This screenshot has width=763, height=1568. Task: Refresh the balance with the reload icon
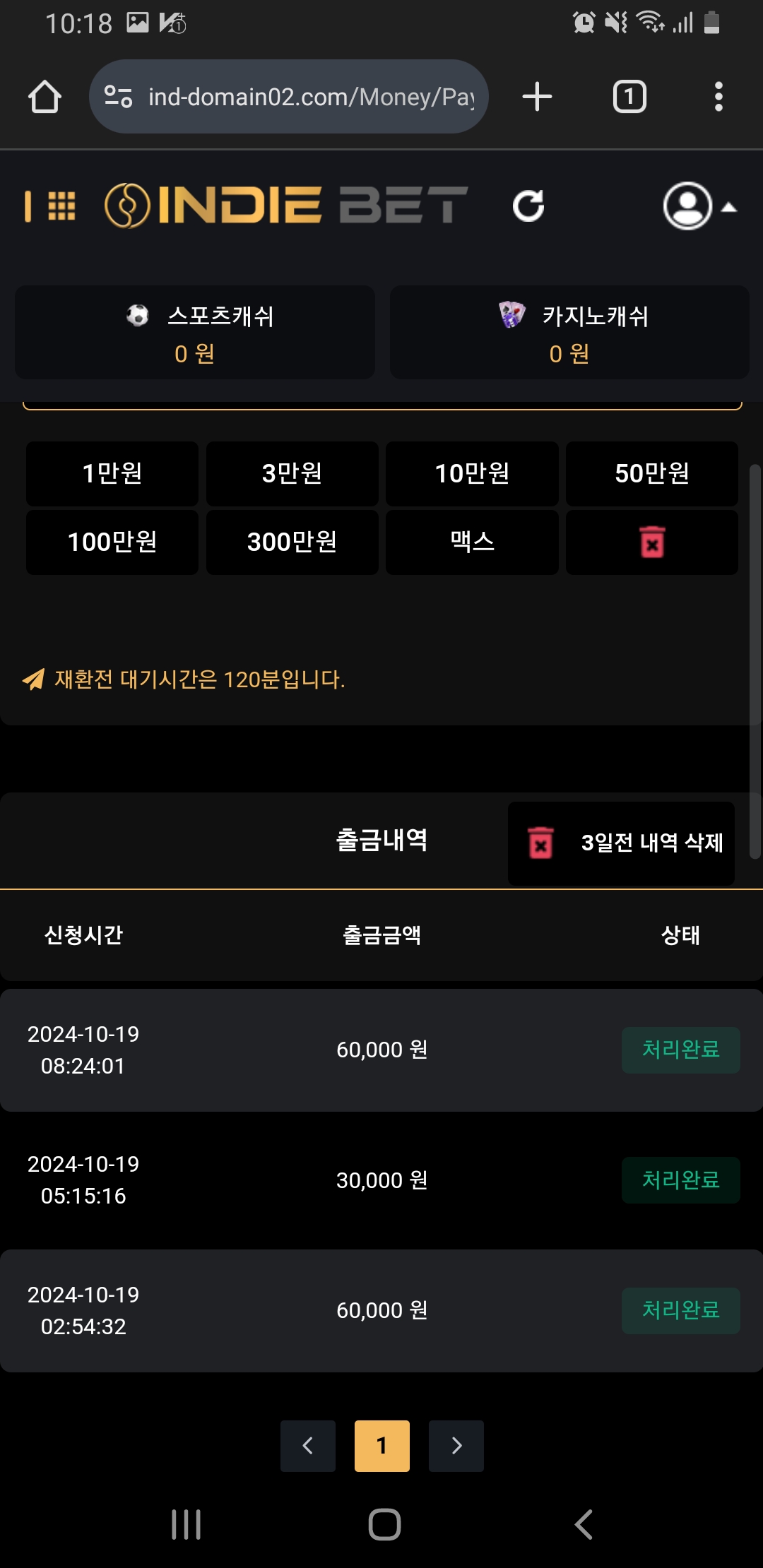point(528,206)
